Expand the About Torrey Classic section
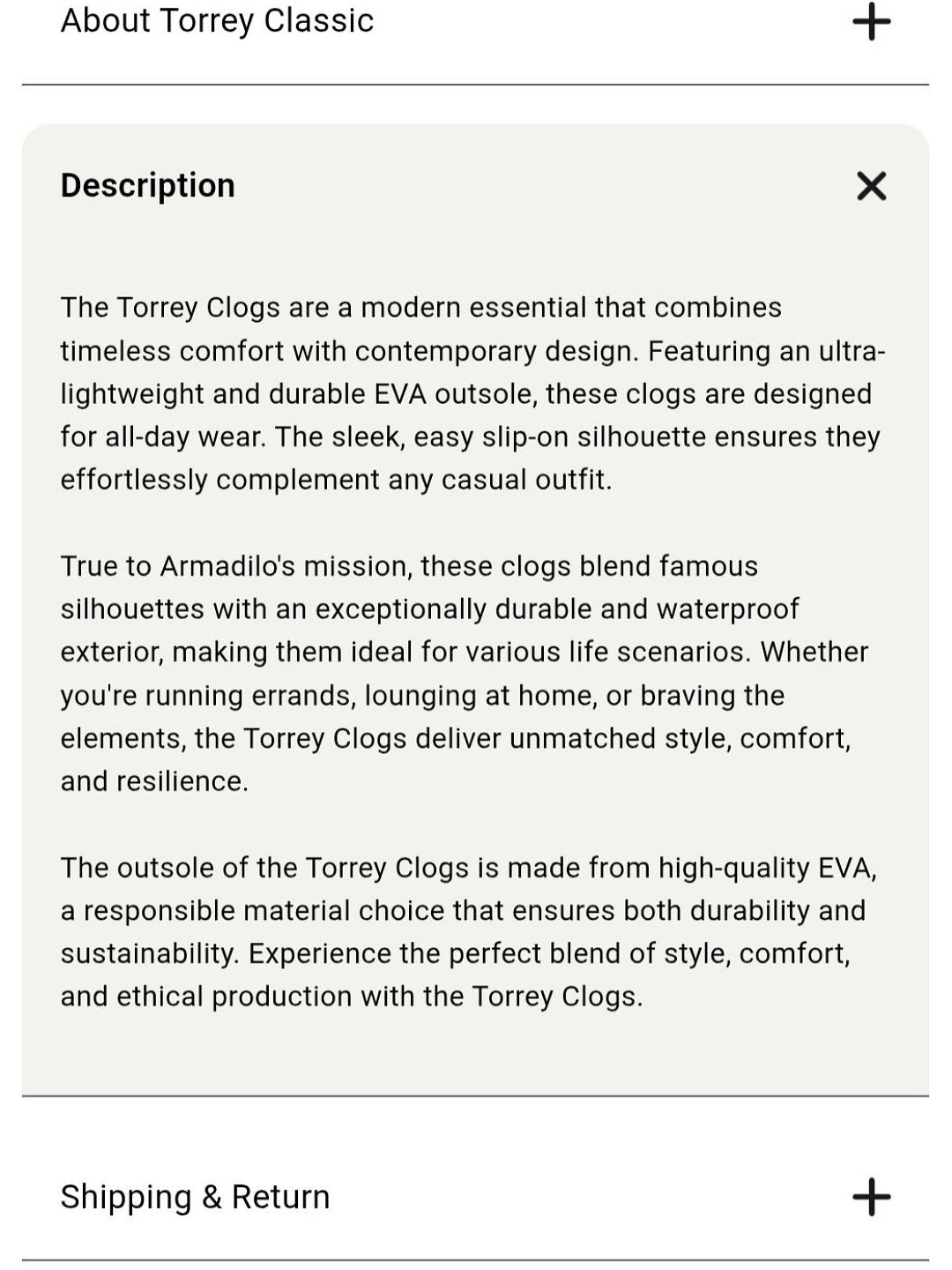This screenshot has width=952, height=1270. (871, 21)
